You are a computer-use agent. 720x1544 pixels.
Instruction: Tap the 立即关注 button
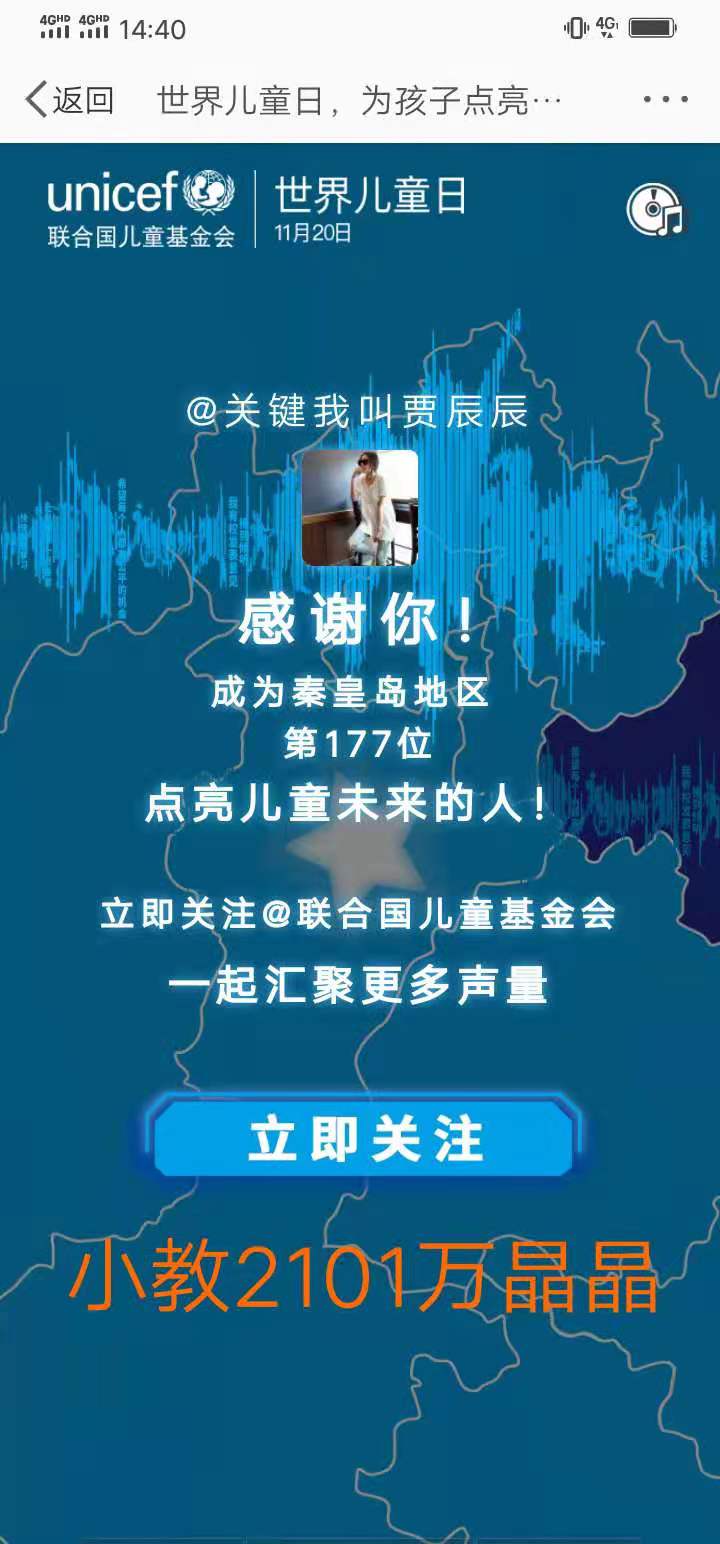tap(365, 1140)
